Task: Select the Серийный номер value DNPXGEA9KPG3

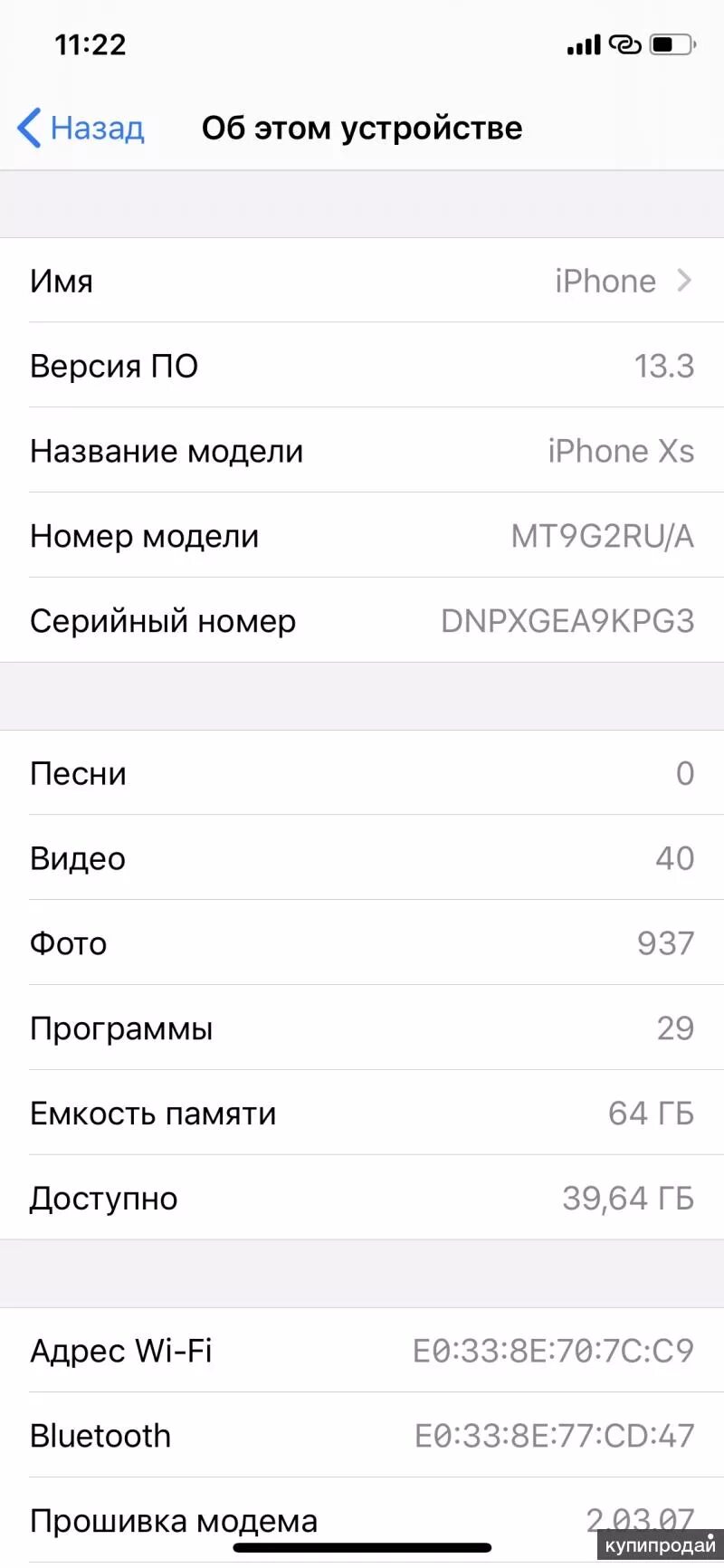Action: coord(570,620)
